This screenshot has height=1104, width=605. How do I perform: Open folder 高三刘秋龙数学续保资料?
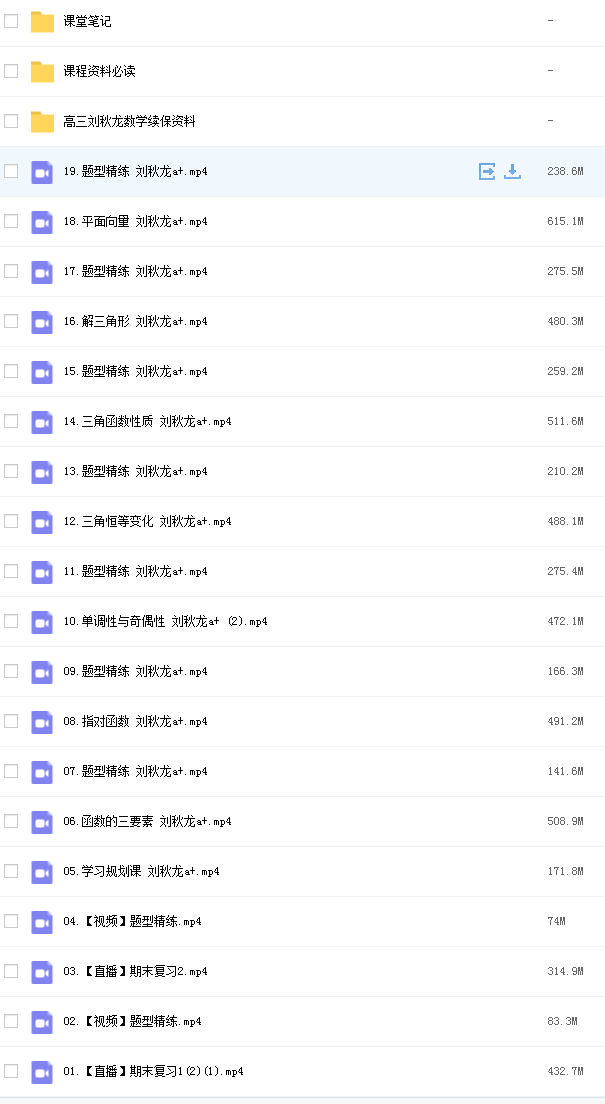click(x=129, y=121)
